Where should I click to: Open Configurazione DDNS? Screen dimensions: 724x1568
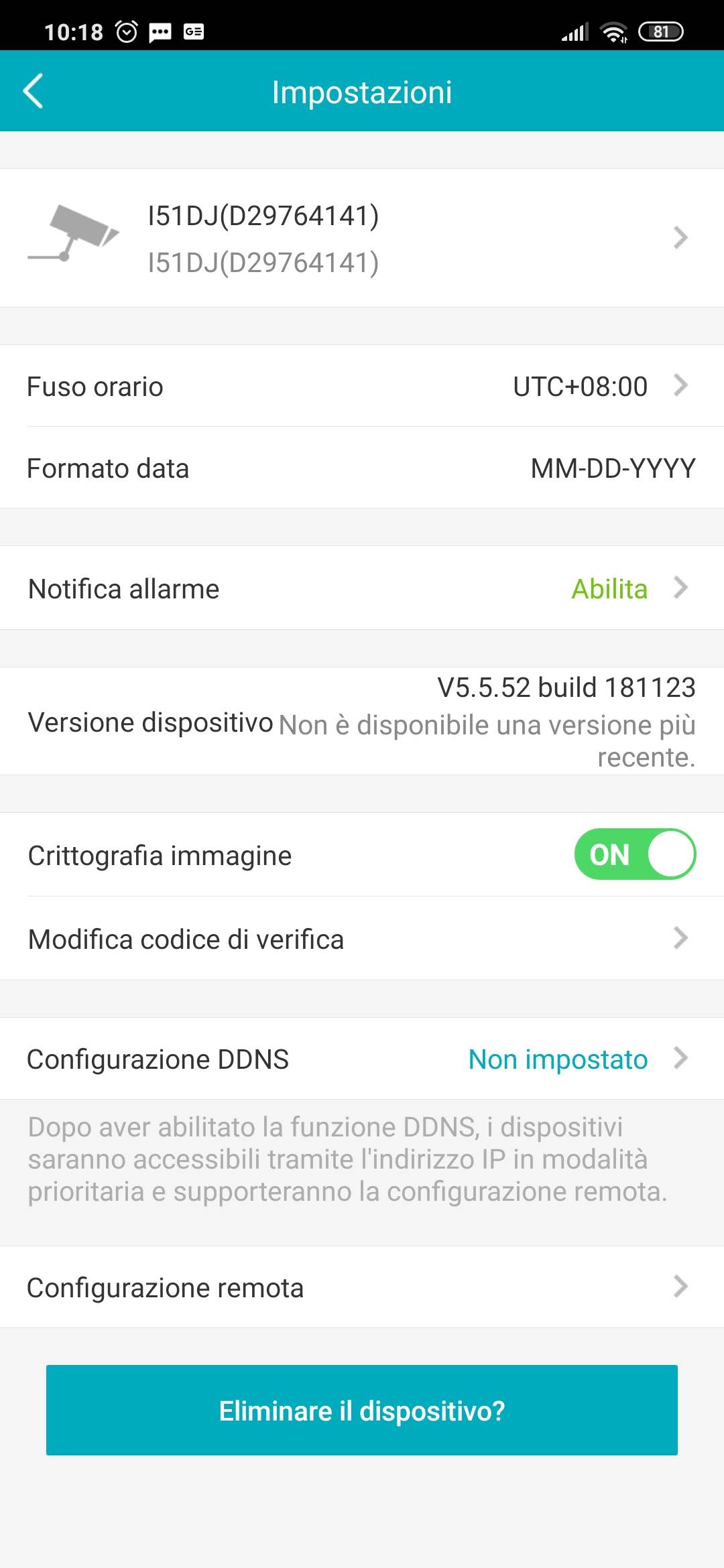[362, 1059]
